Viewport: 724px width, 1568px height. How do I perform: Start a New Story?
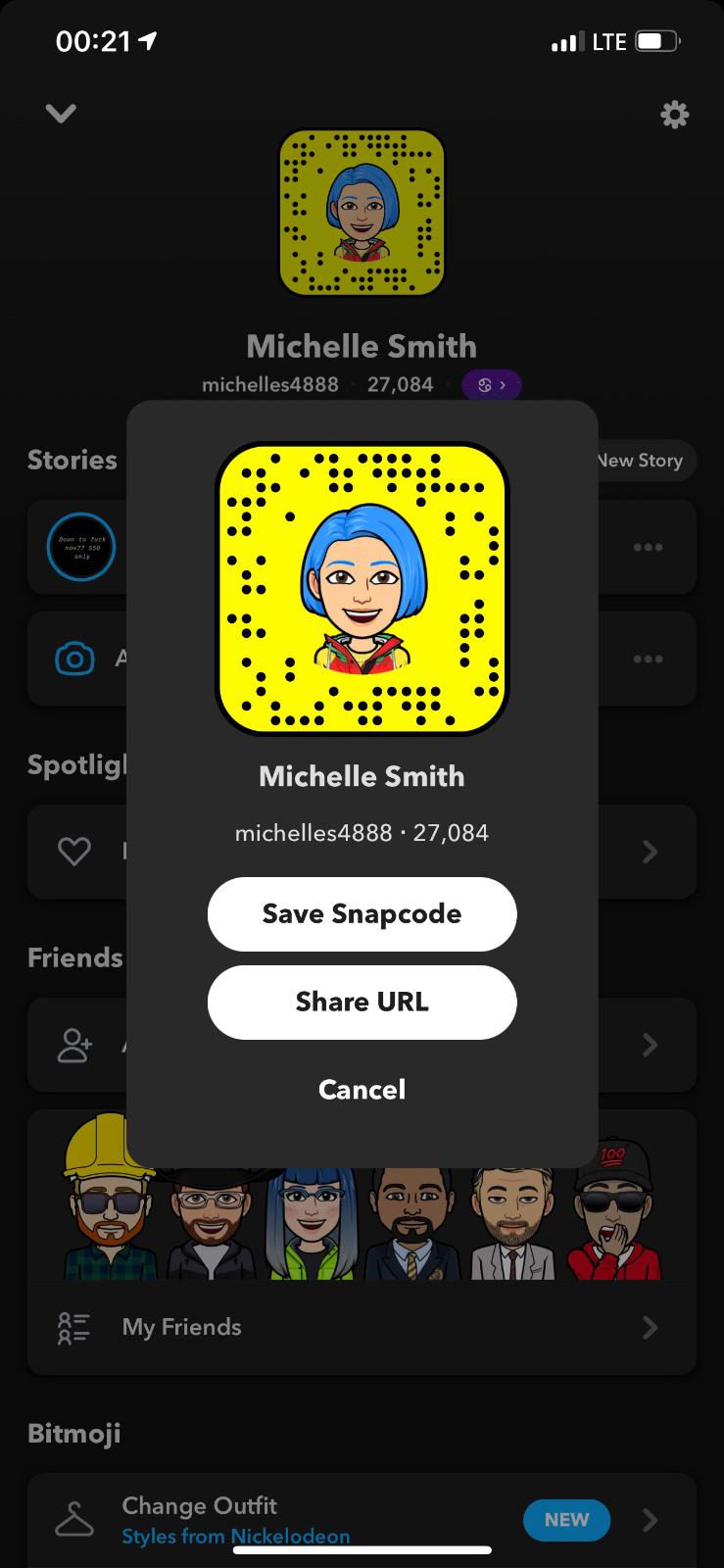(x=642, y=461)
